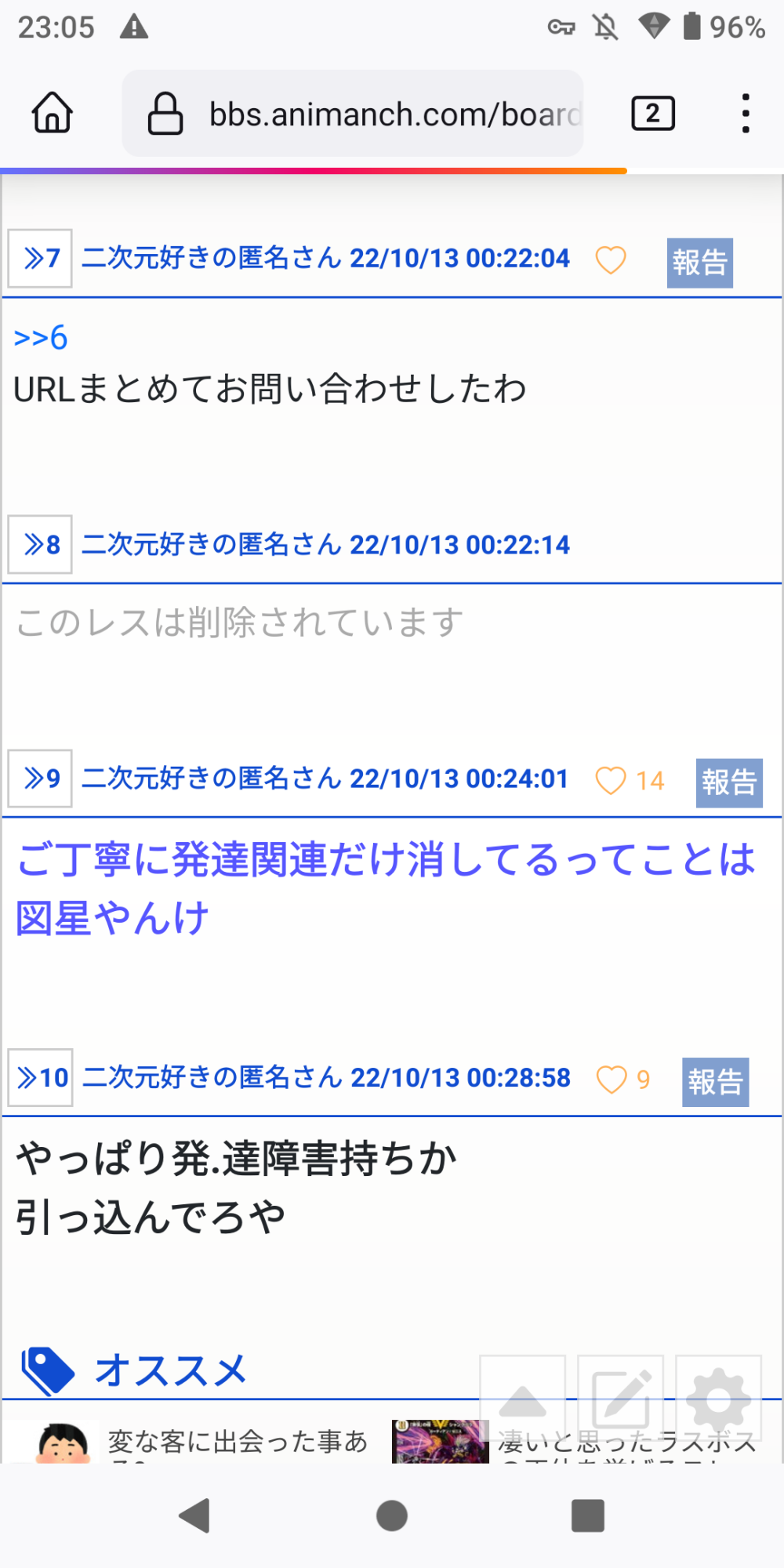Write a reply with the pencil button
The image size is (784, 1568).
(620, 1399)
